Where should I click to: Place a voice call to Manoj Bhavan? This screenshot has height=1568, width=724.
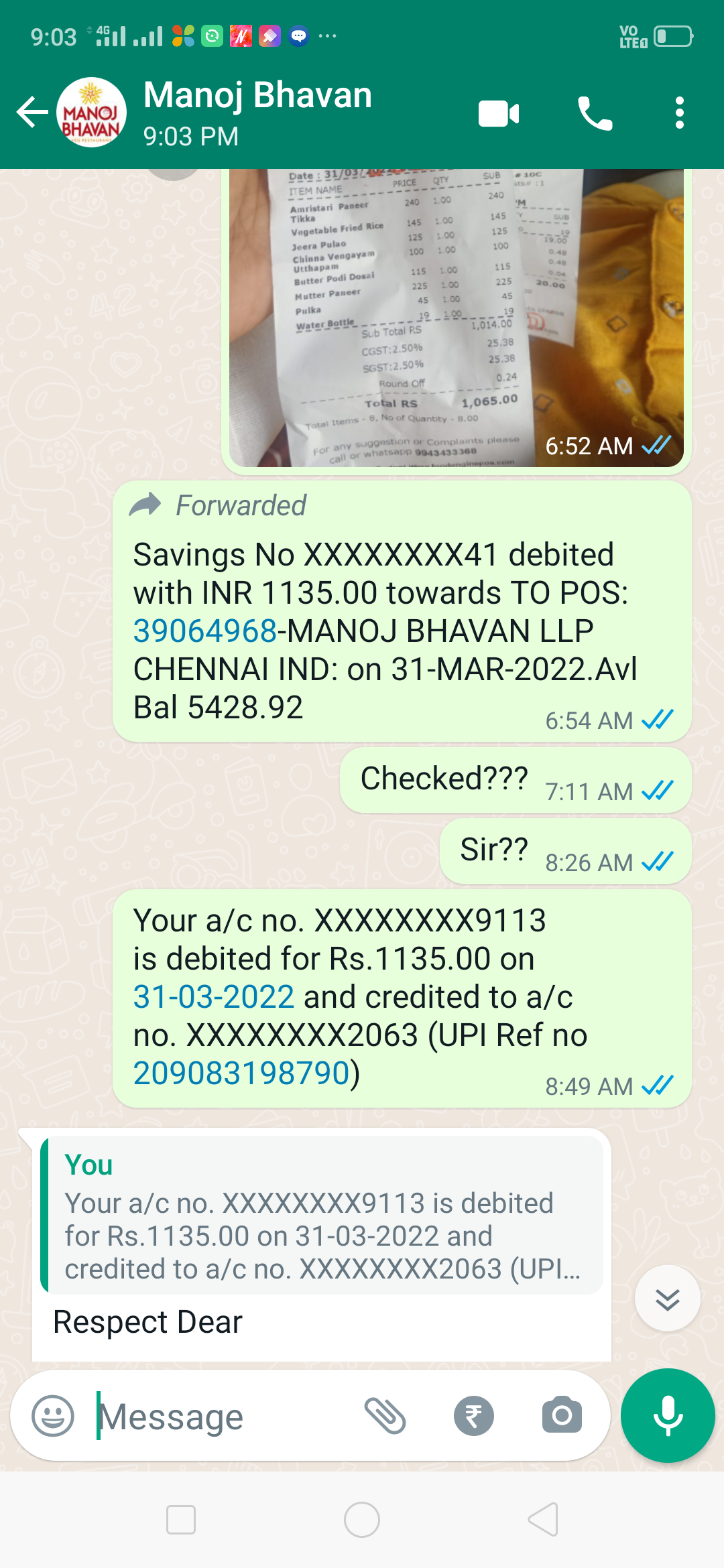(595, 113)
